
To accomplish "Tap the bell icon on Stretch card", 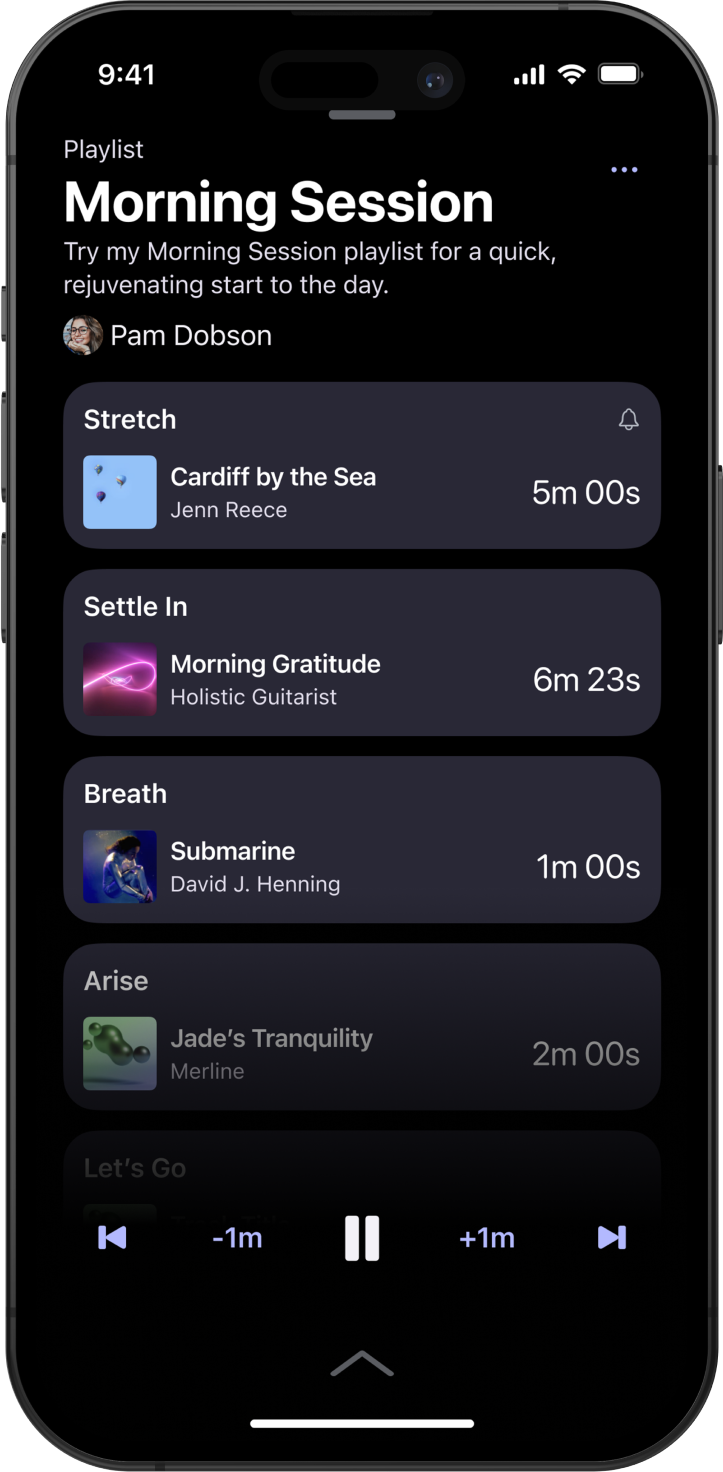I will (628, 420).
